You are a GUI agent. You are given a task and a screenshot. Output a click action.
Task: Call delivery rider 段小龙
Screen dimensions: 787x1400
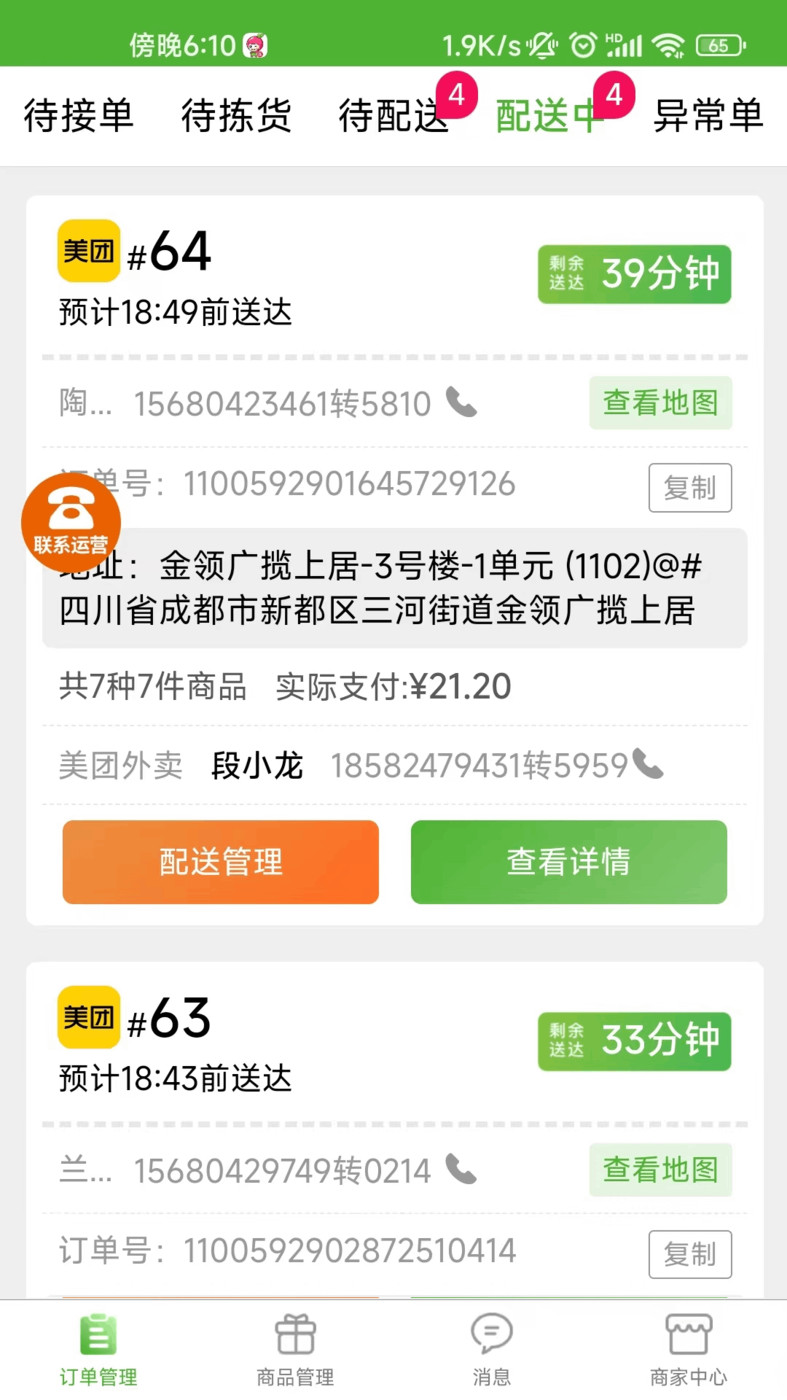coord(646,764)
